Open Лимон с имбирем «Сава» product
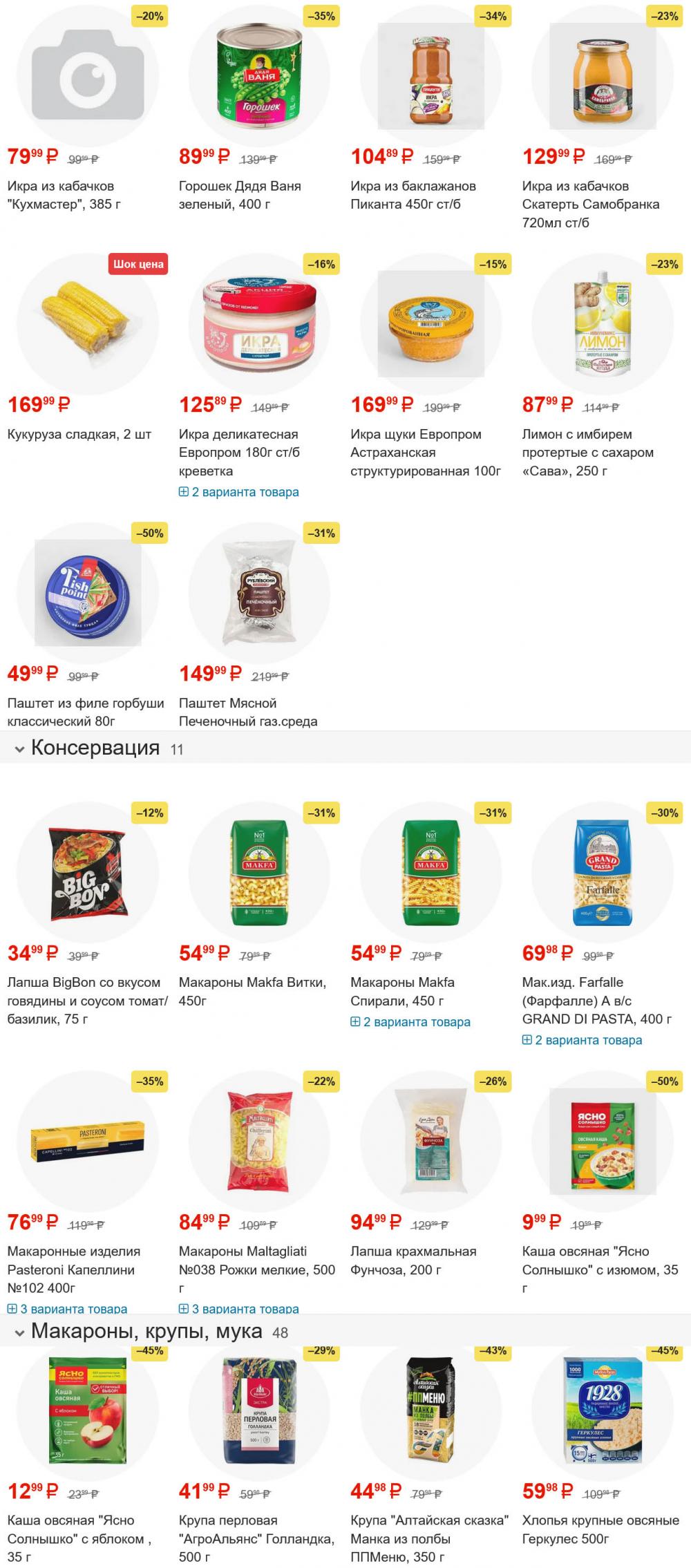The width and height of the screenshot is (691, 1568). pos(587,453)
